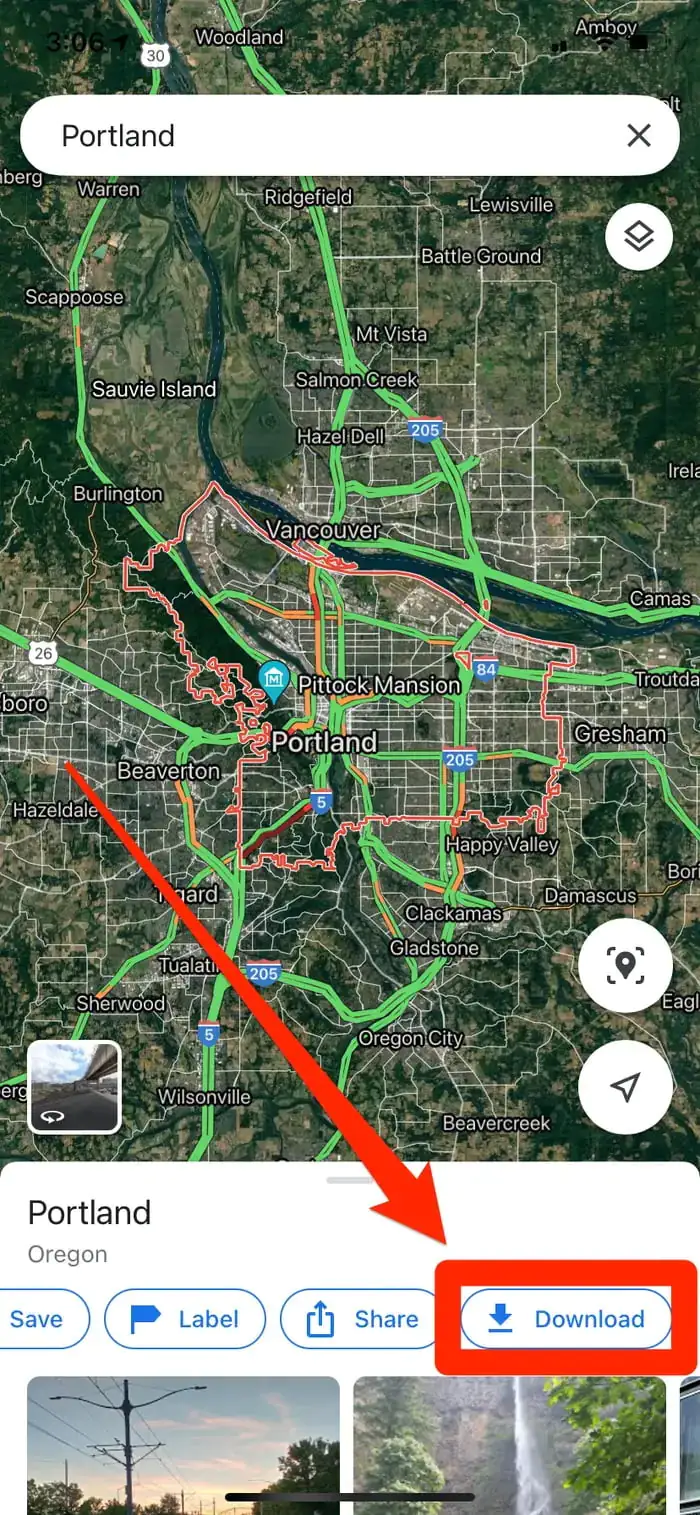Open the power lines sunset photo

[183, 1445]
